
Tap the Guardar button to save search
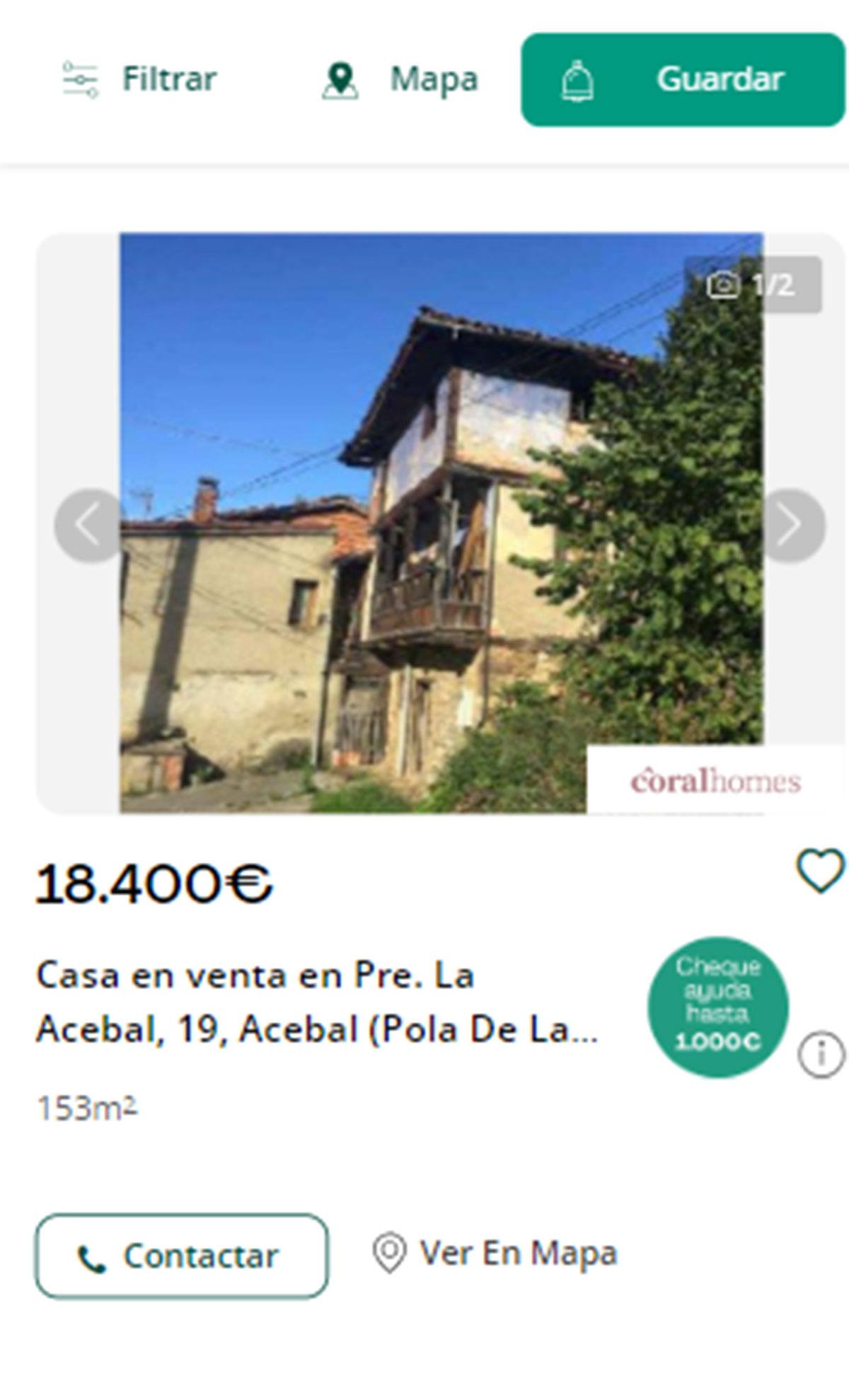click(683, 80)
